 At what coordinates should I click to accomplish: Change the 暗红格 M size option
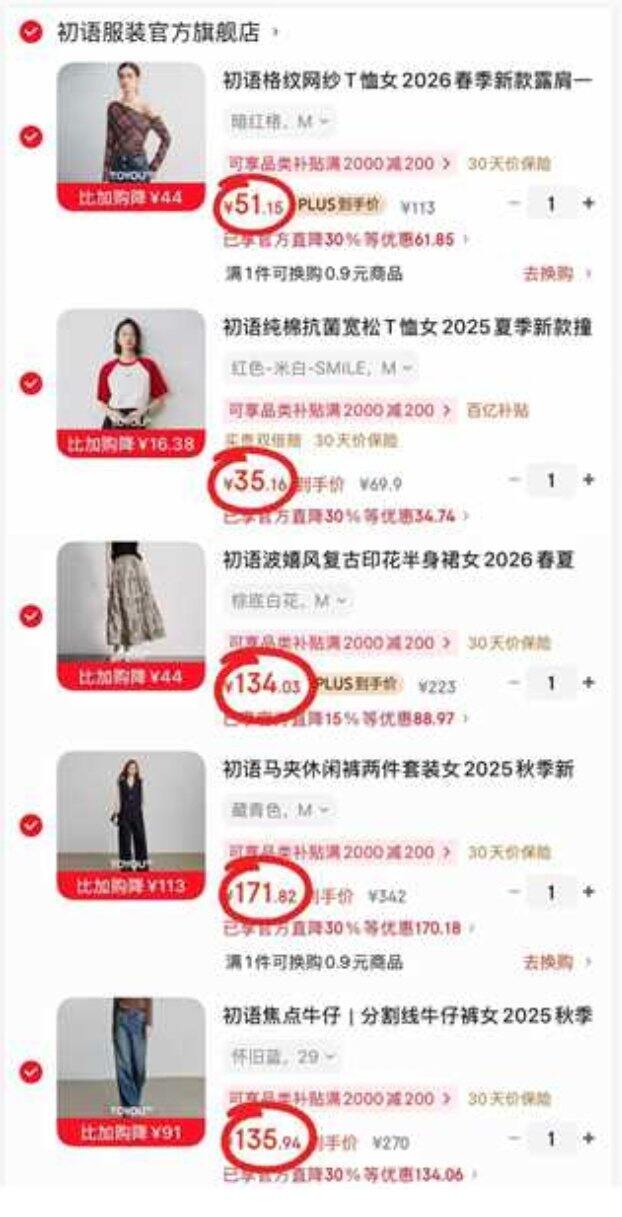point(279,122)
